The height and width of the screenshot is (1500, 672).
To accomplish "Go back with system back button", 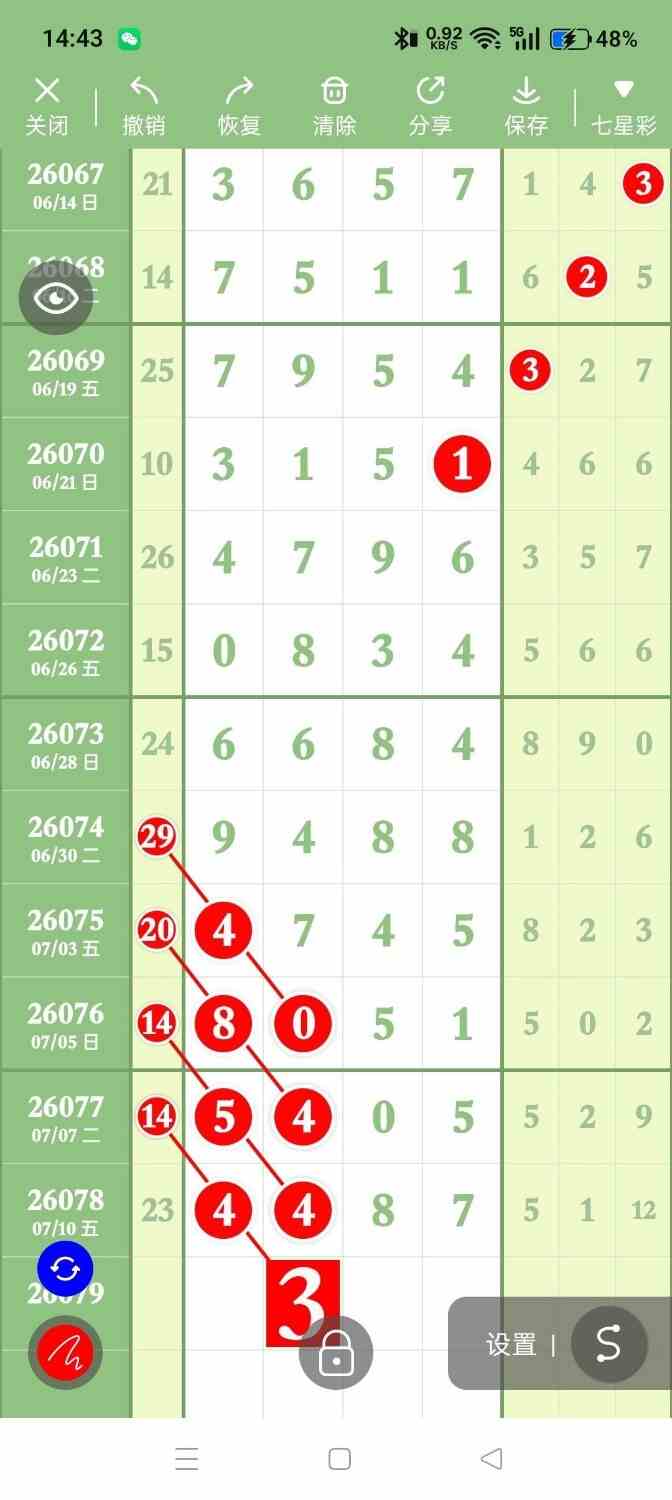I will pyautogui.click(x=491, y=1458).
